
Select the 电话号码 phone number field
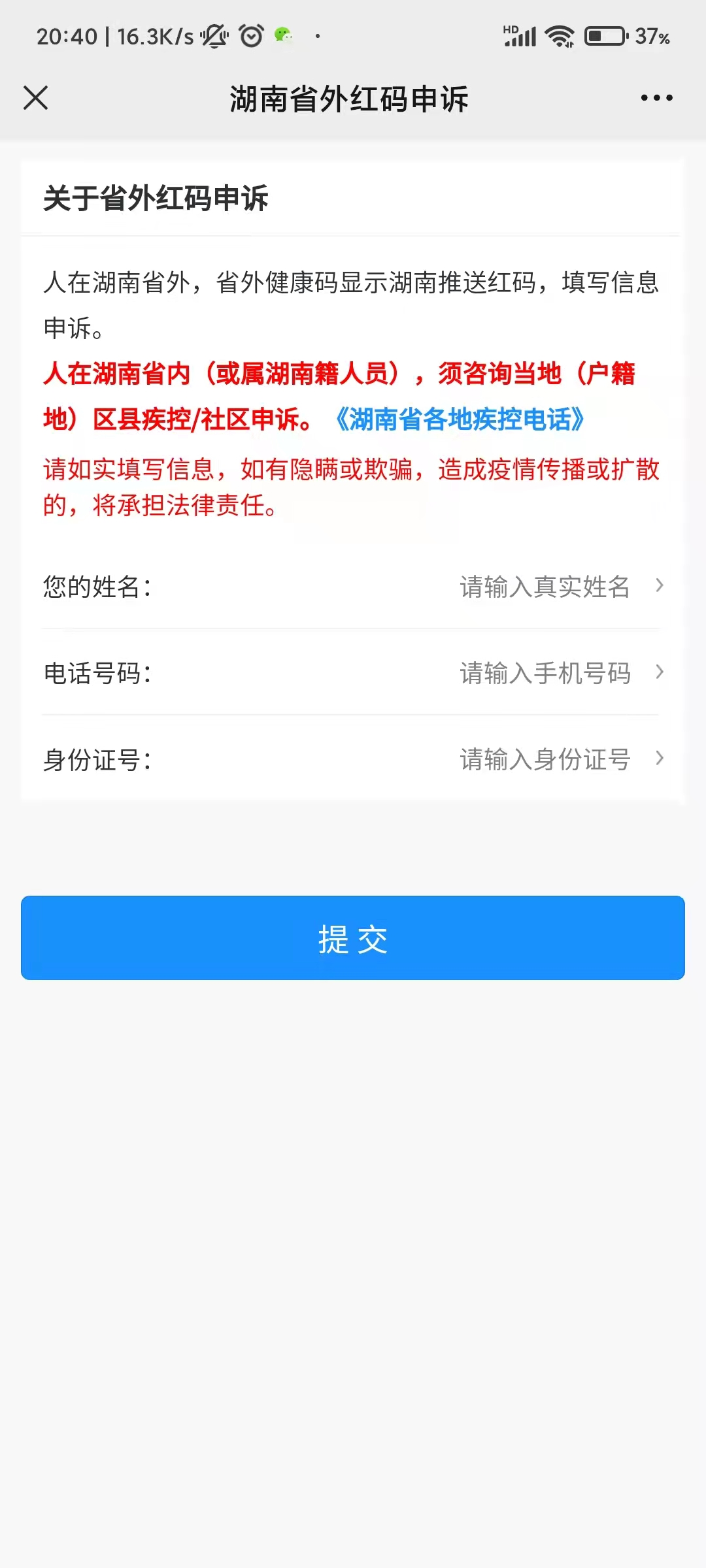[x=544, y=673]
